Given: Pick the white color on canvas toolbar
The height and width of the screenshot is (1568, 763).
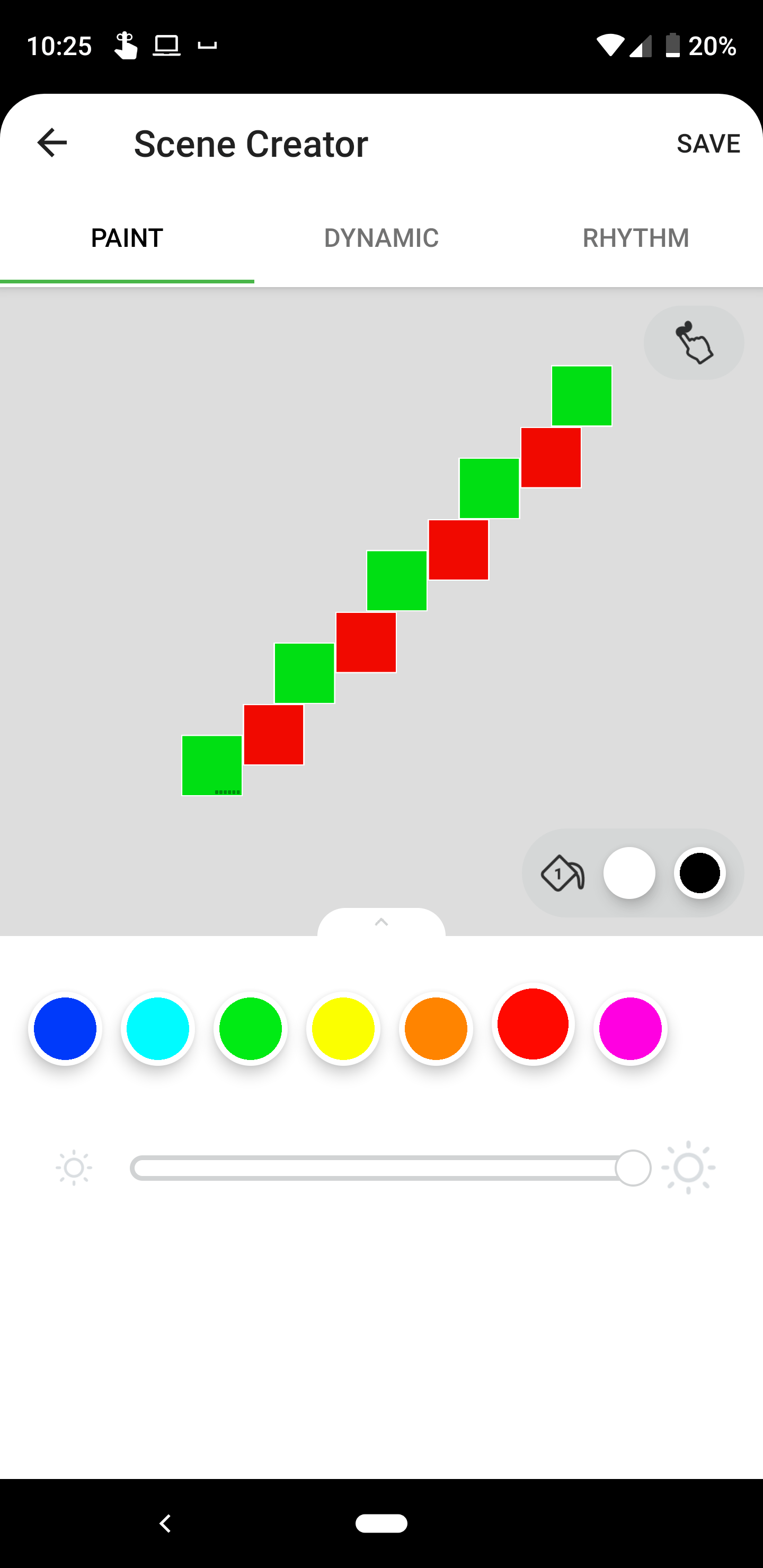Looking at the screenshot, I should (629, 873).
